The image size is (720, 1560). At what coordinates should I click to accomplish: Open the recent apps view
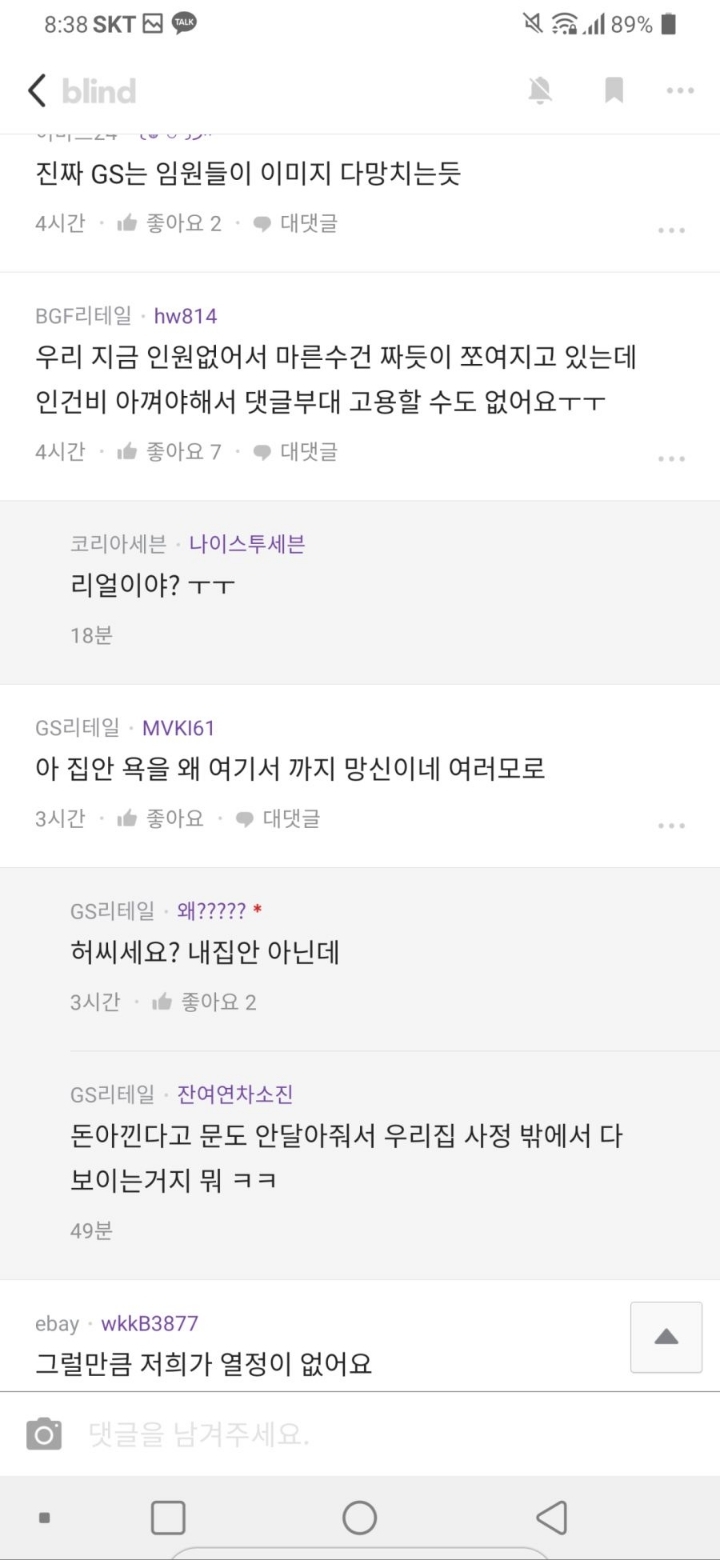coord(168,1517)
